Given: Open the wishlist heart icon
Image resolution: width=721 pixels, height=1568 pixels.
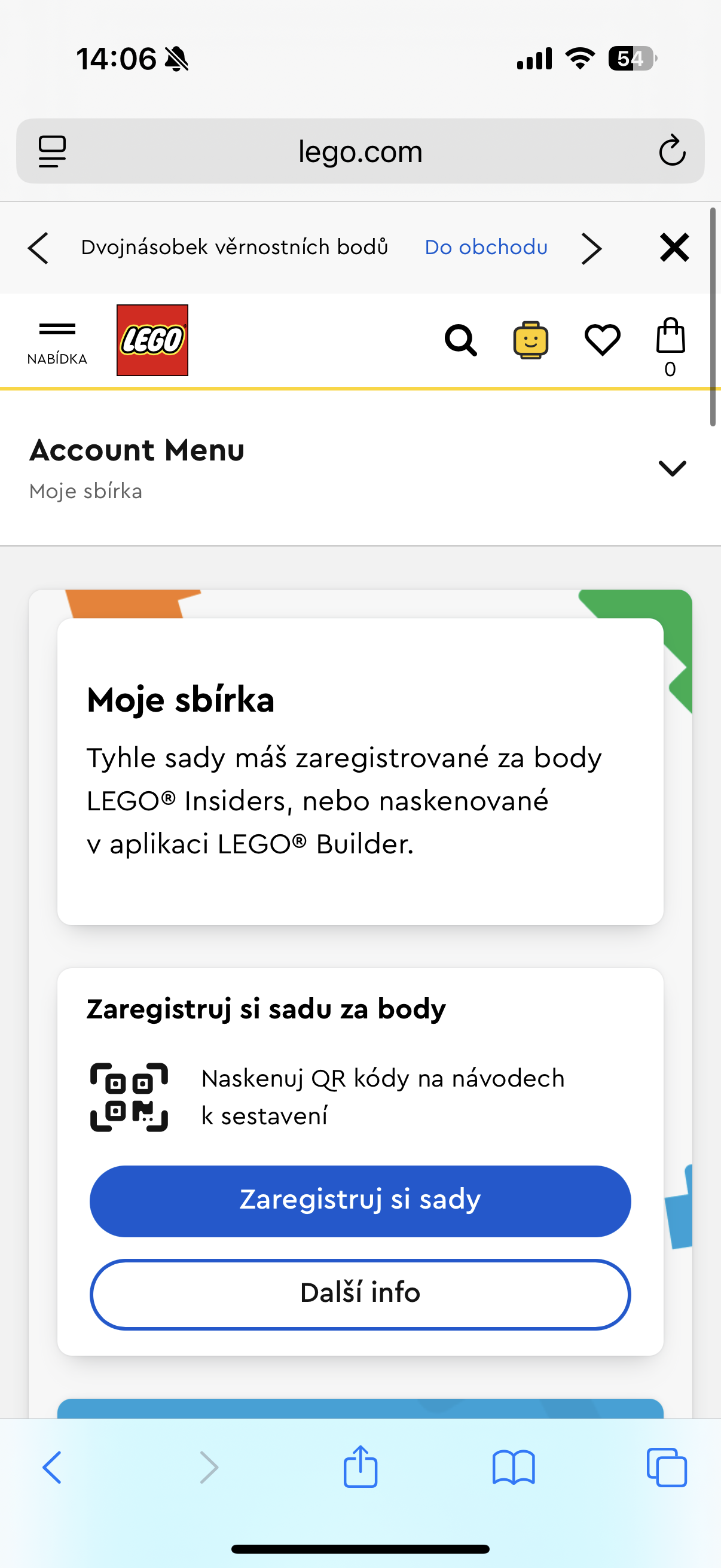Looking at the screenshot, I should pos(603,340).
